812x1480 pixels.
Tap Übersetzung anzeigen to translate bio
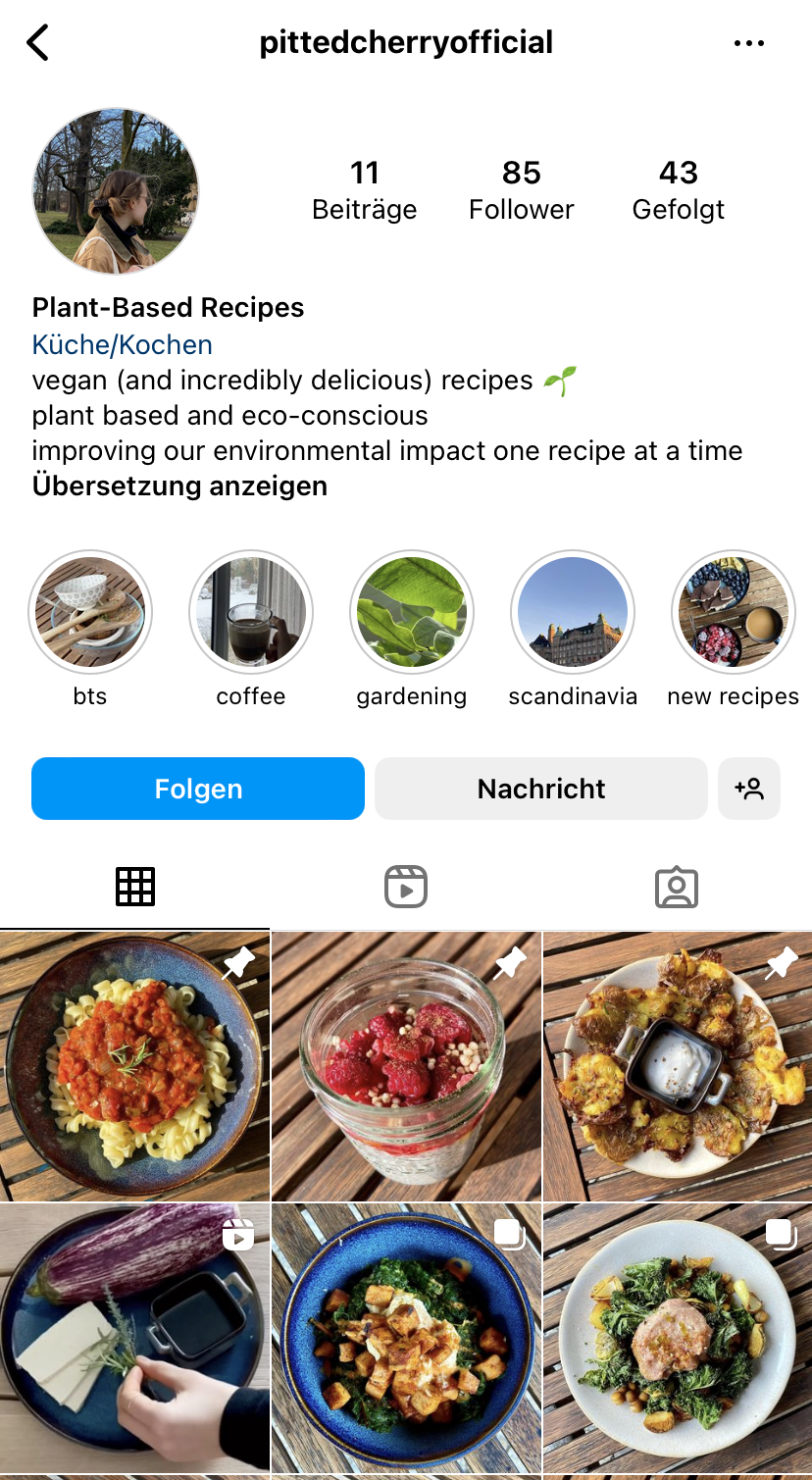[179, 486]
